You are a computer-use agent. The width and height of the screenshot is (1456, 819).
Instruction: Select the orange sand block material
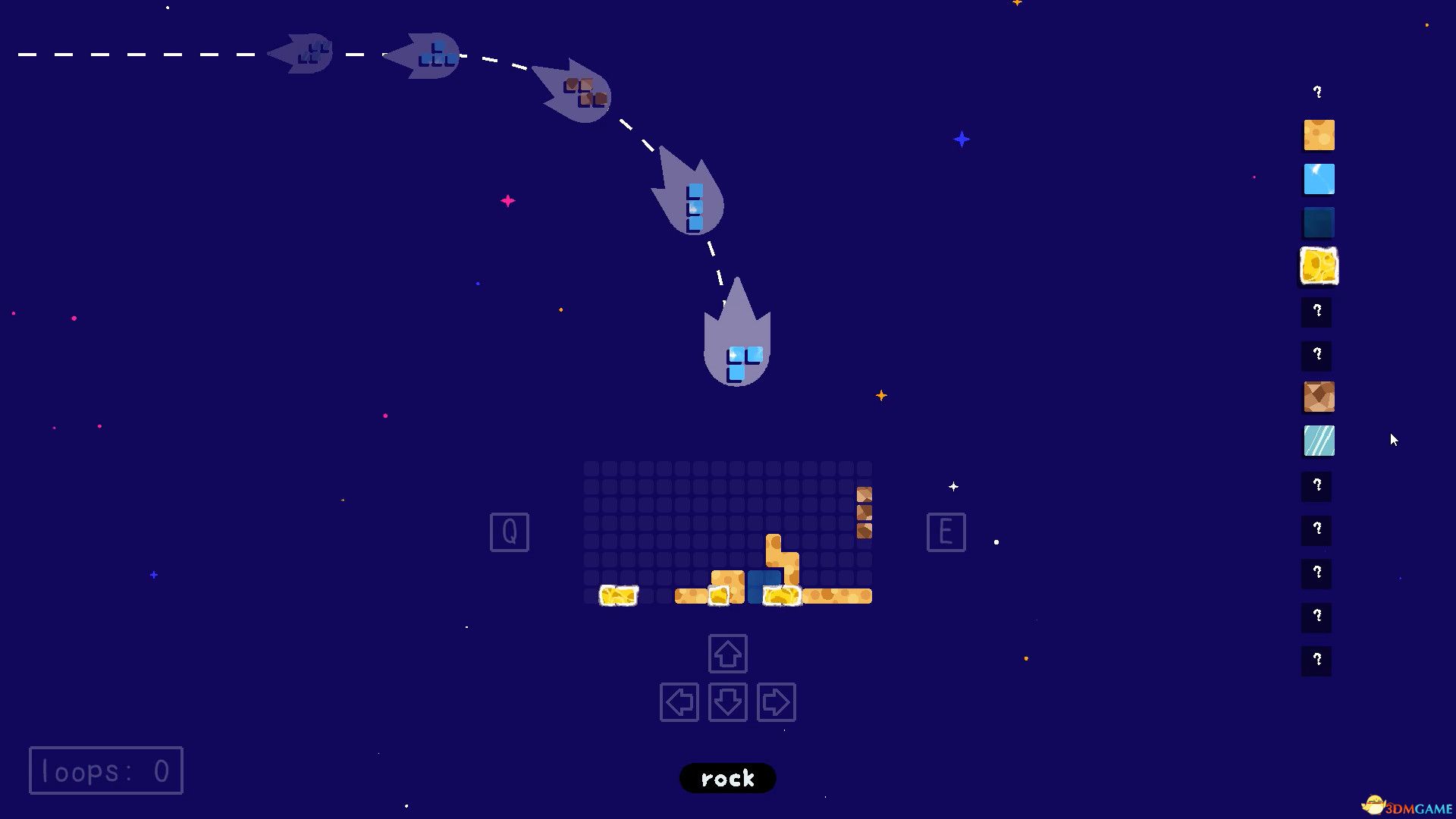coord(1319,135)
